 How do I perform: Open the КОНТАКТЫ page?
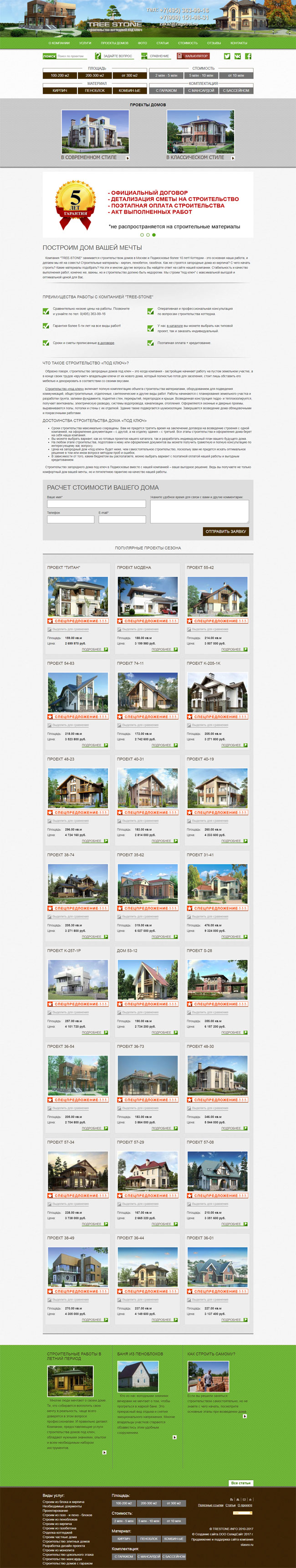238,43
